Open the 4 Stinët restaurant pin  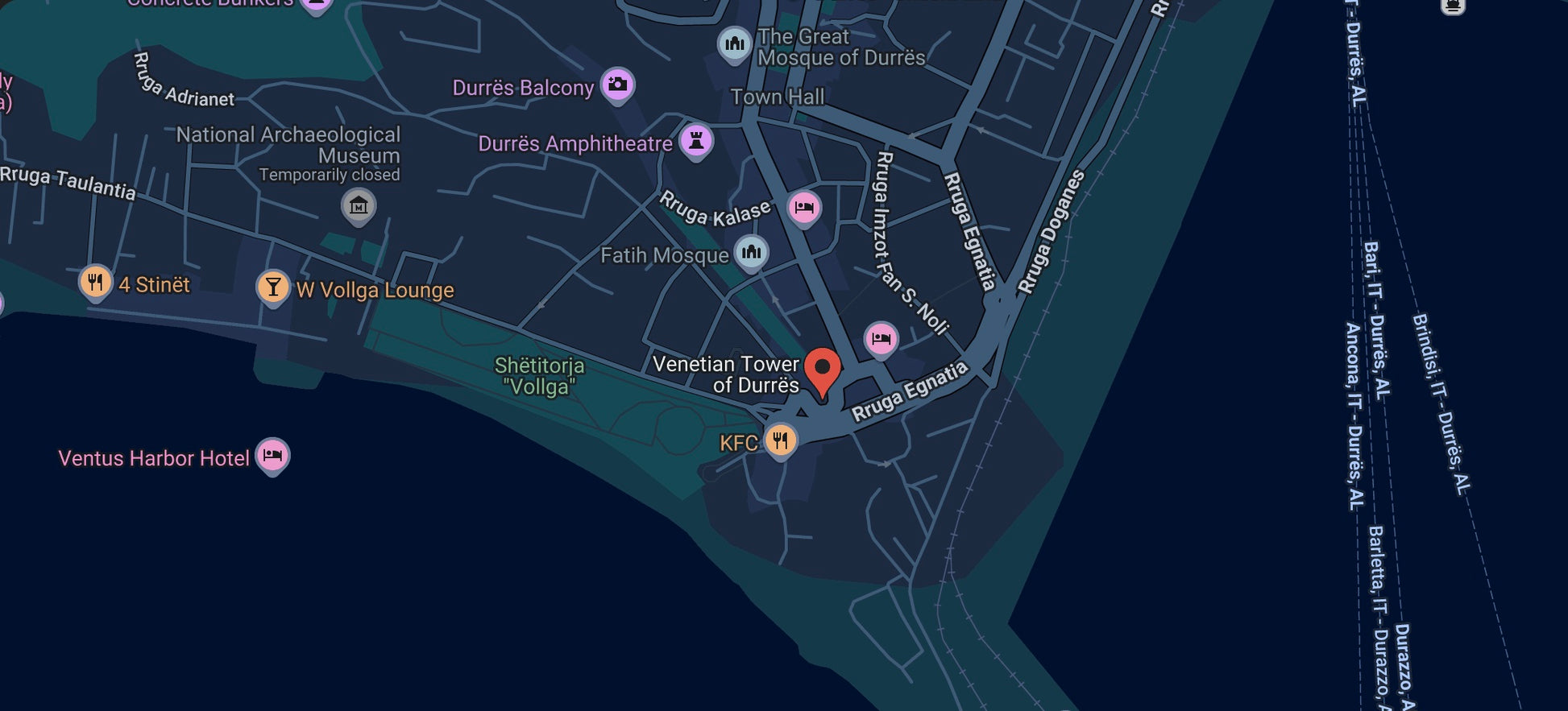tap(95, 283)
